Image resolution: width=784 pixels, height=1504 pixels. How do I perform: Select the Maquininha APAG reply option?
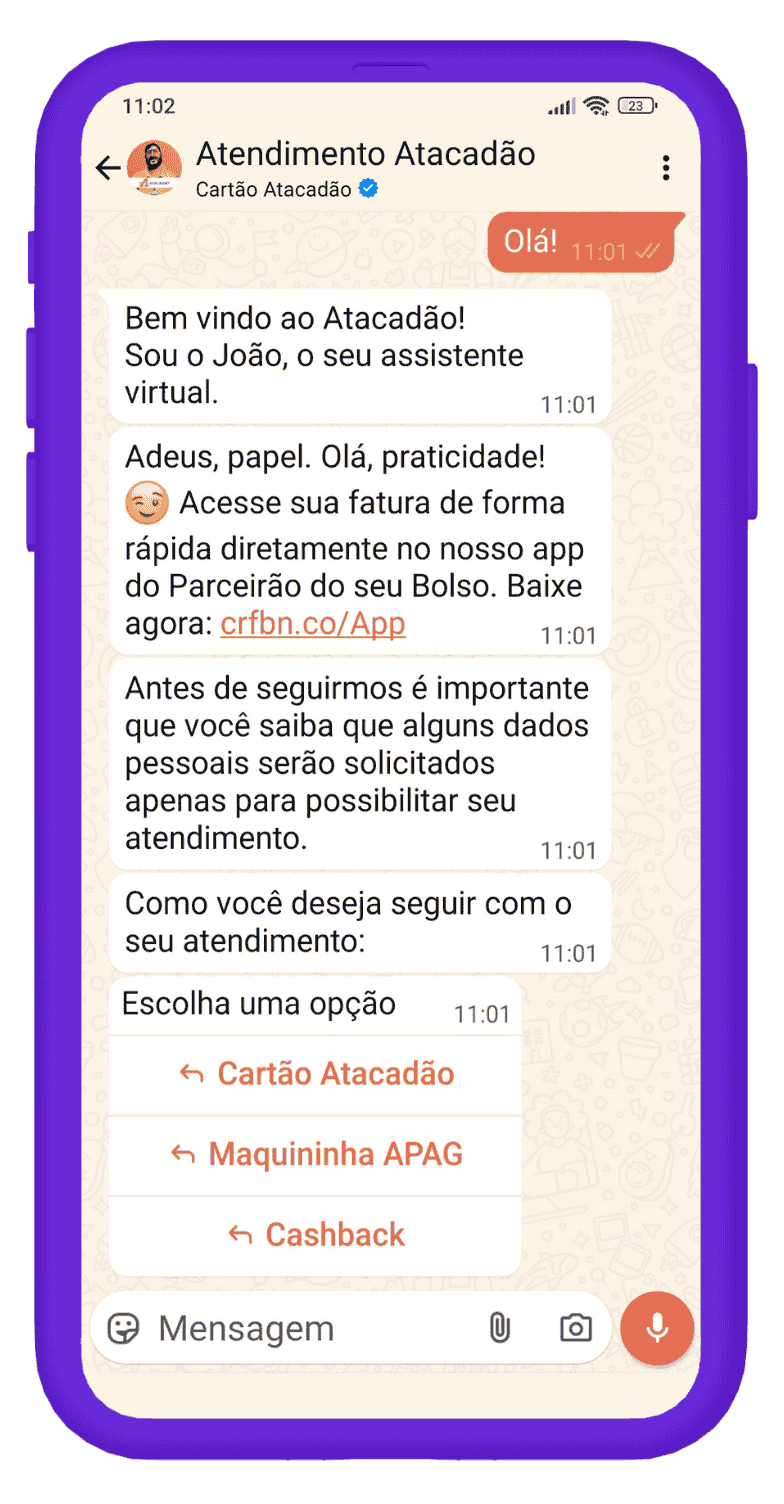coord(315,1155)
